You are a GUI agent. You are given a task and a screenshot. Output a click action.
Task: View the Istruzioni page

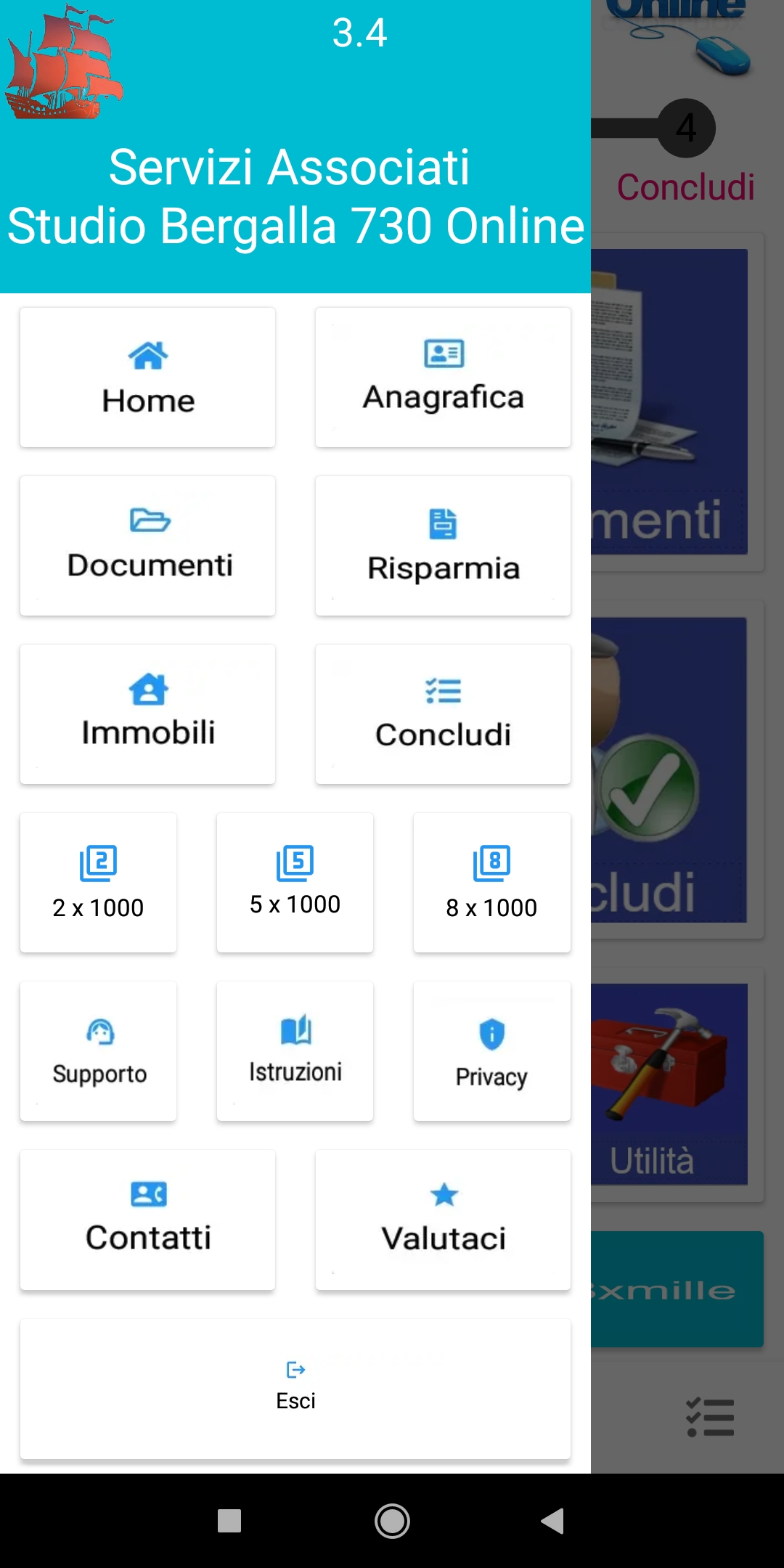click(295, 1051)
